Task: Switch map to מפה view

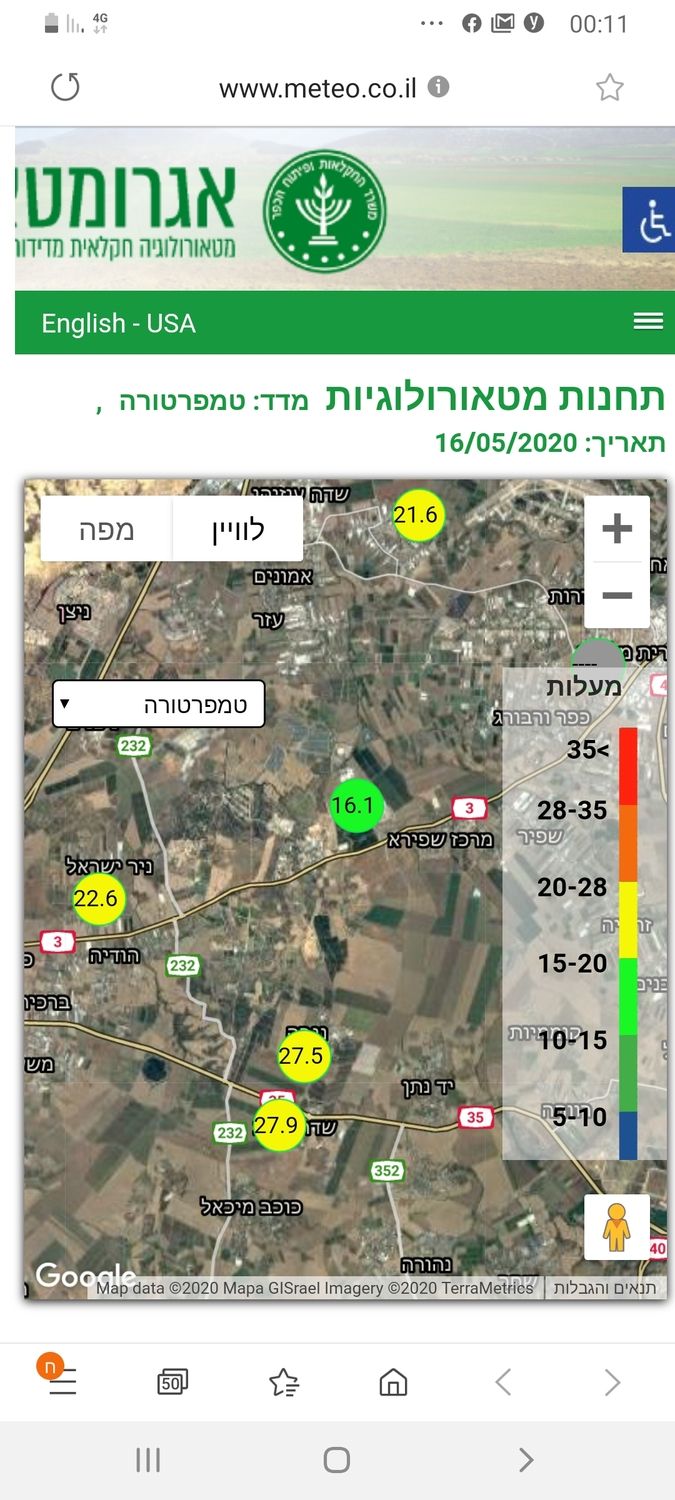Action: tap(107, 529)
